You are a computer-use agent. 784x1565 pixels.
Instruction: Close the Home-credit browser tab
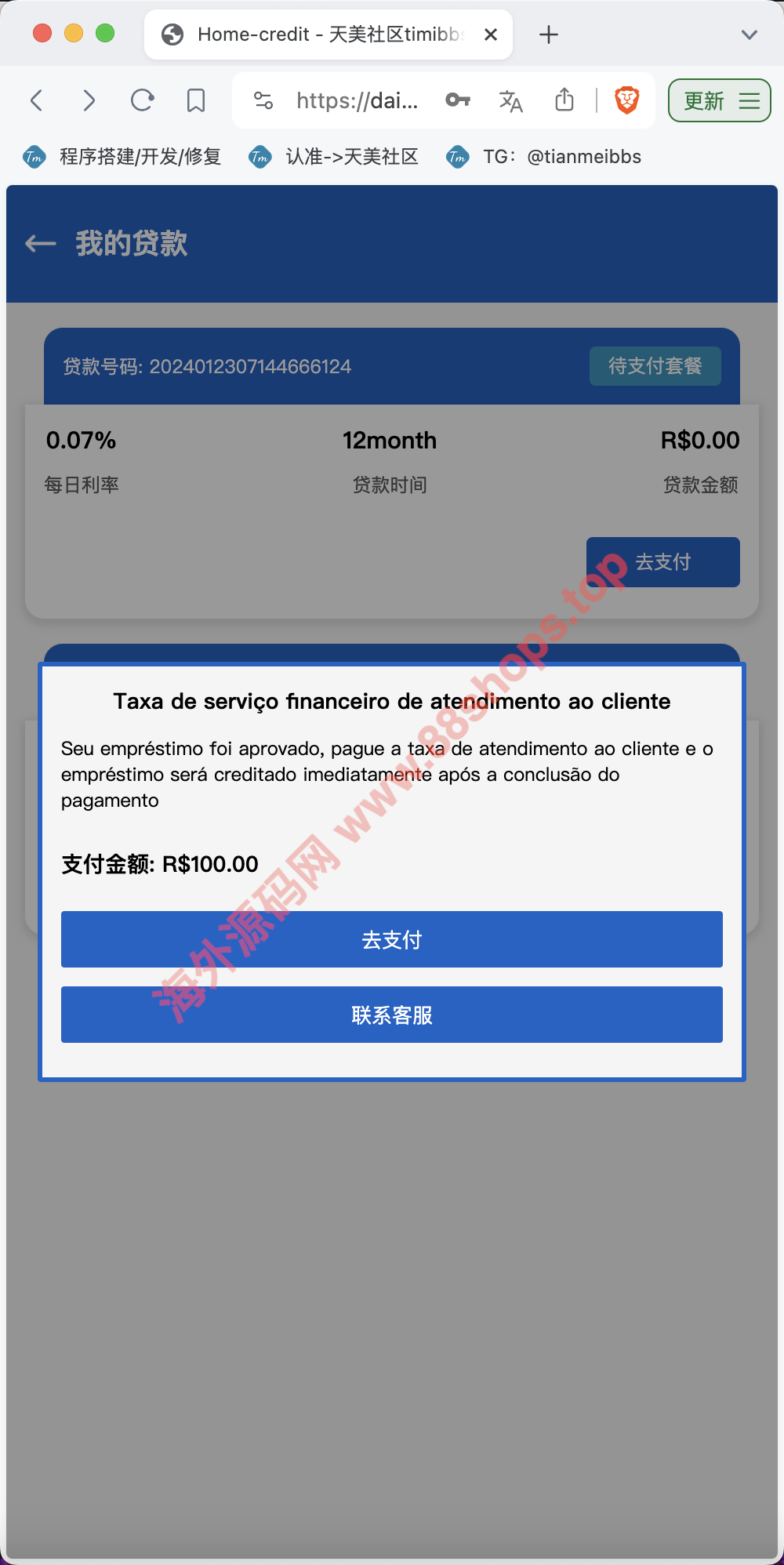491,34
